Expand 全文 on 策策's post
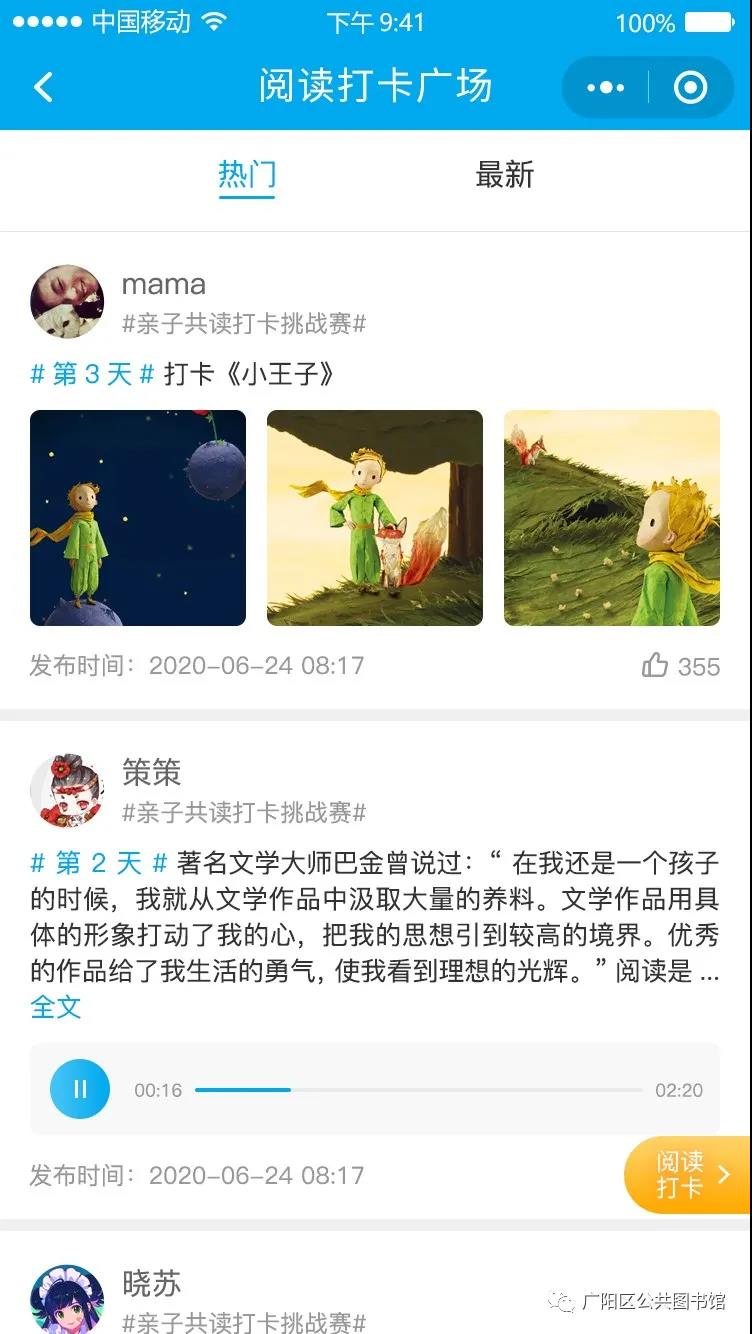Image resolution: width=752 pixels, height=1334 pixels. (x=56, y=1007)
